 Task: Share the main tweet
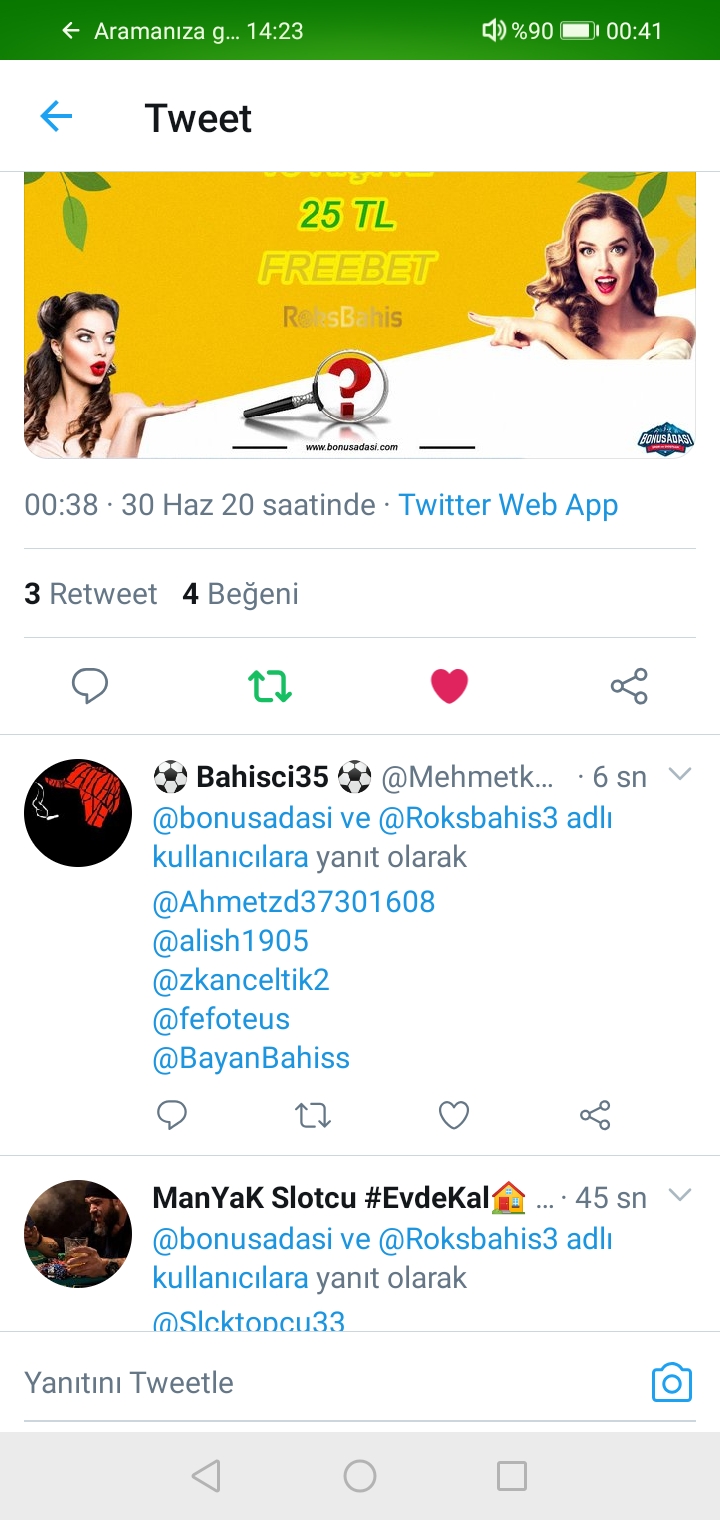(x=629, y=686)
